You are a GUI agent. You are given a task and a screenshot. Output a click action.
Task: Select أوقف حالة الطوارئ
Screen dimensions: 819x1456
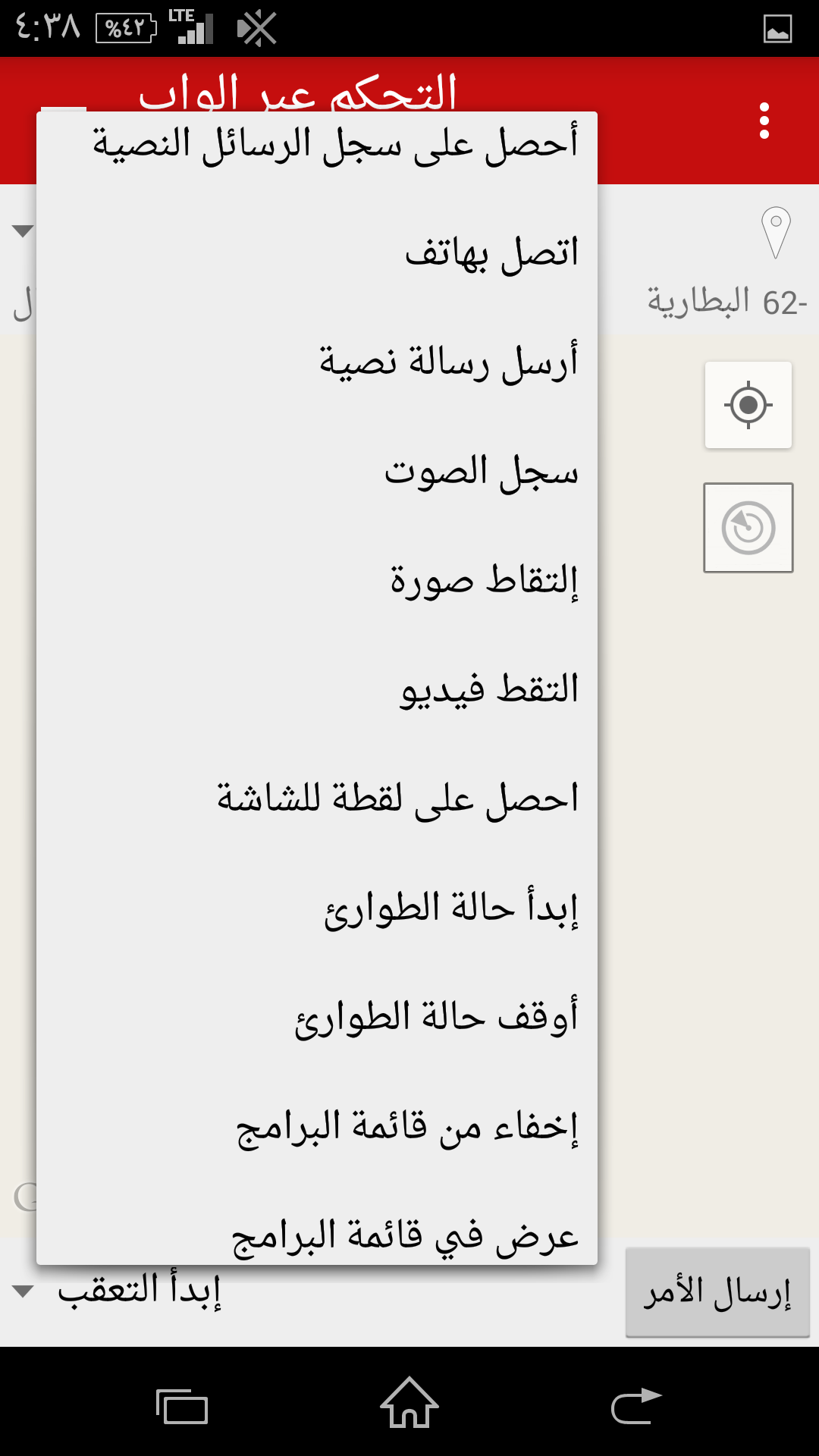[x=317, y=1017]
